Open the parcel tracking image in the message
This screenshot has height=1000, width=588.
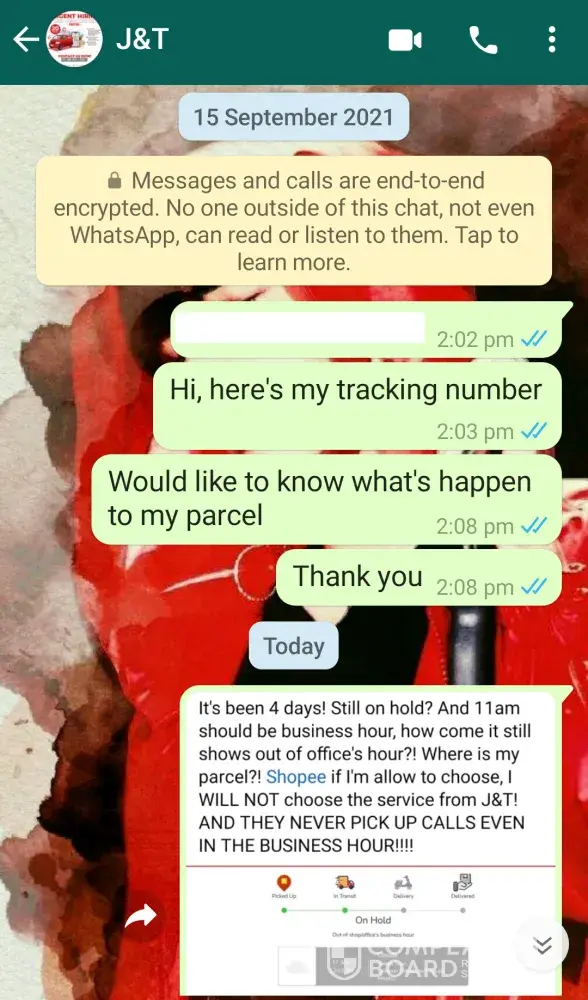pyautogui.click(x=371, y=931)
